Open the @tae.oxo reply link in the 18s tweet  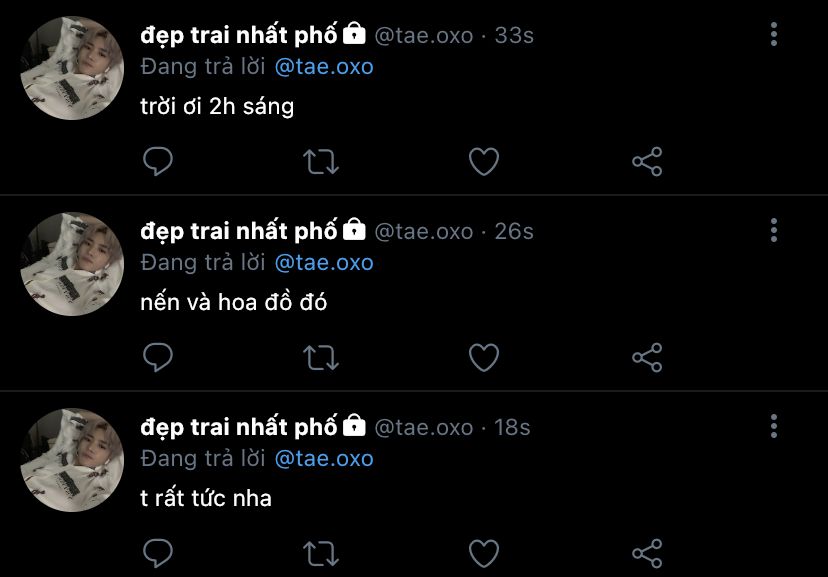(x=323, y=459)
